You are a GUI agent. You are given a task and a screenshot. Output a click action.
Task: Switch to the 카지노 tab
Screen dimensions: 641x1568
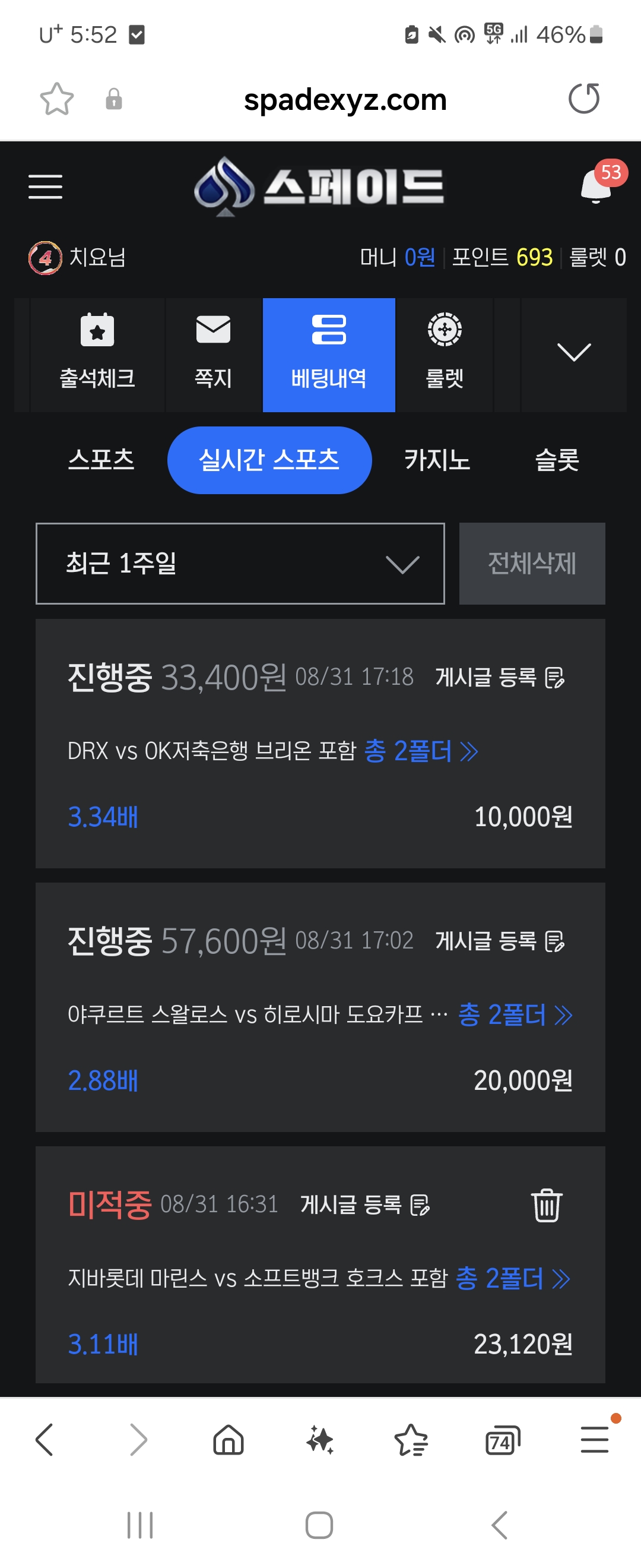point(437,460)
